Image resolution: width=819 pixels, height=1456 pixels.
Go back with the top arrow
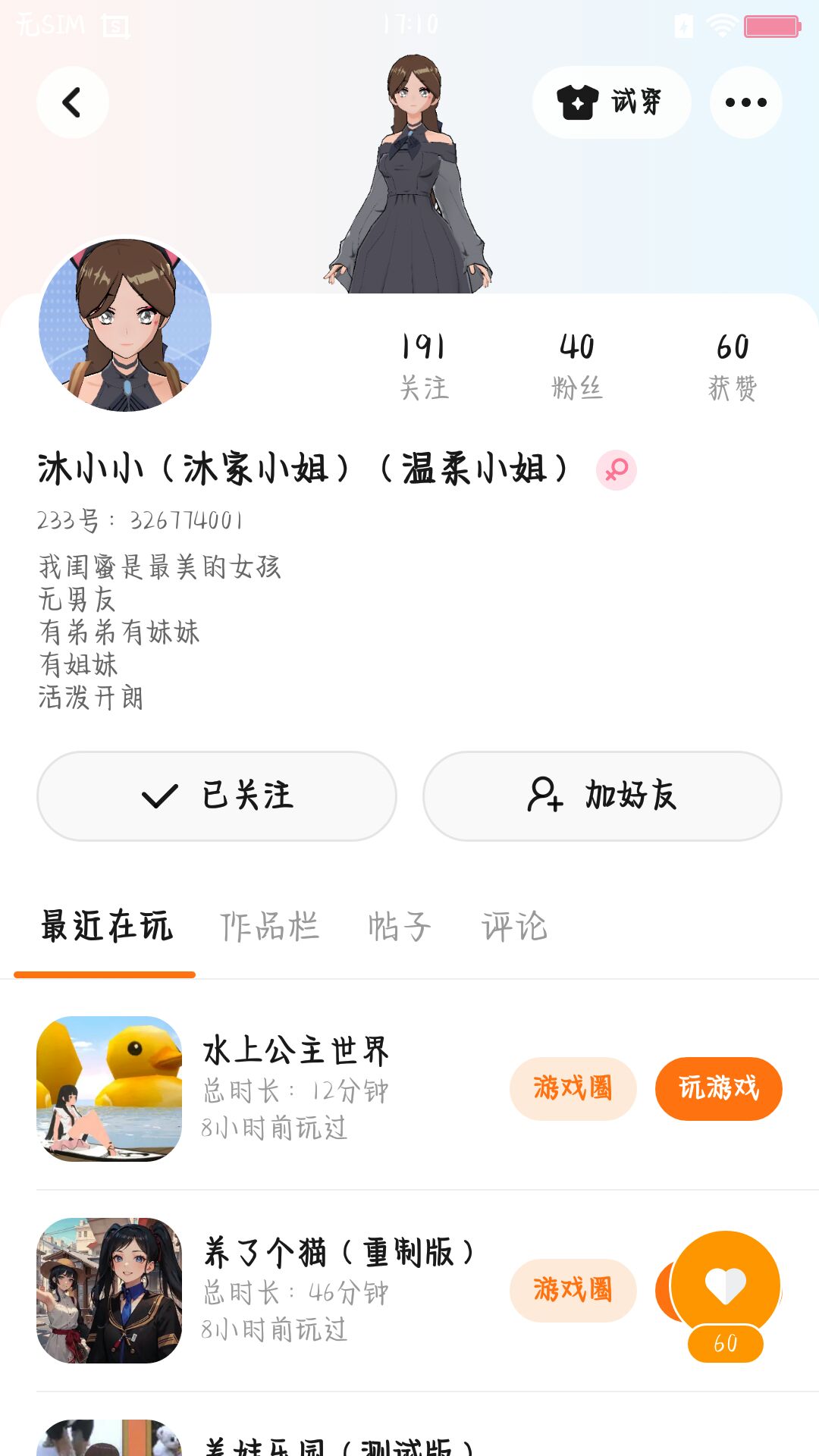73,102
